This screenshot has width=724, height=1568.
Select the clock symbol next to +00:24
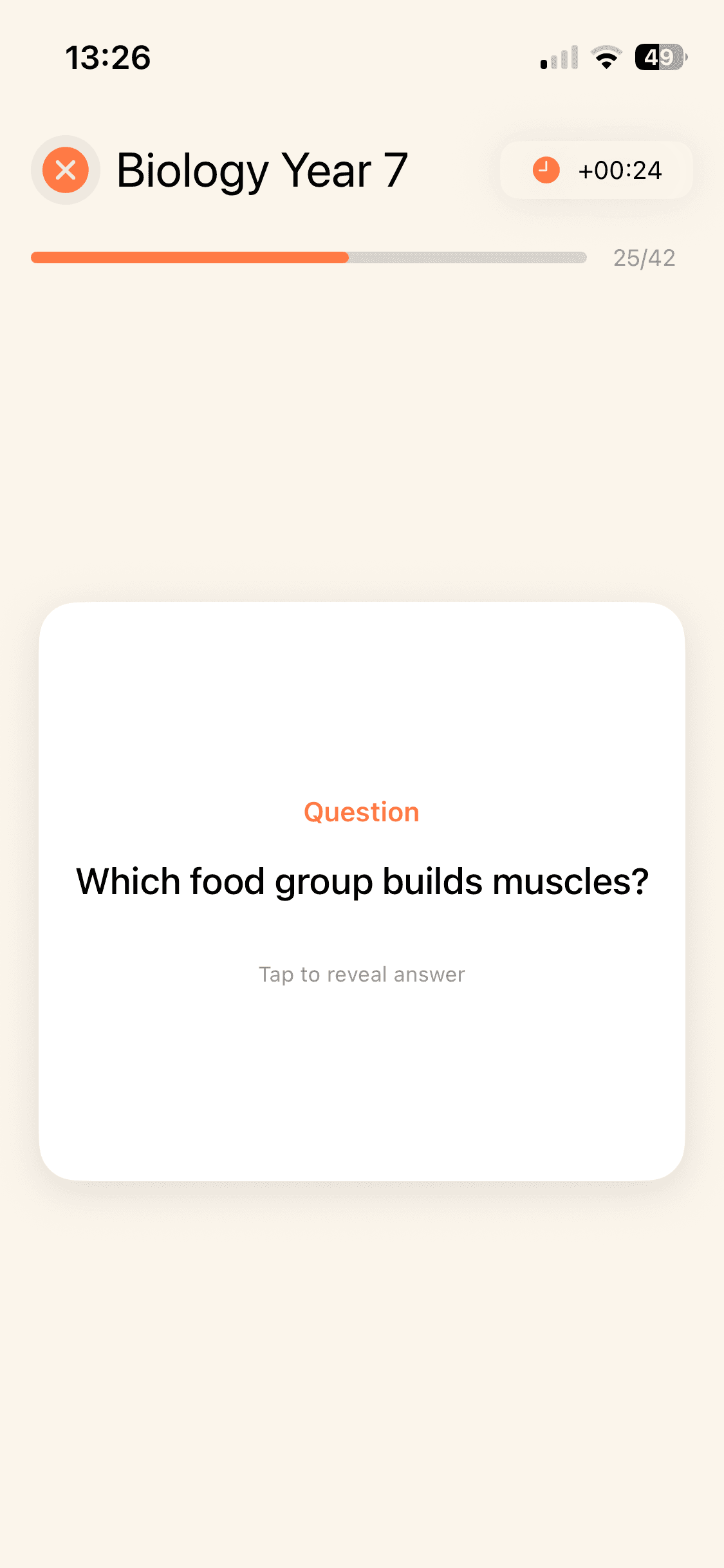[x=545, y=170]
